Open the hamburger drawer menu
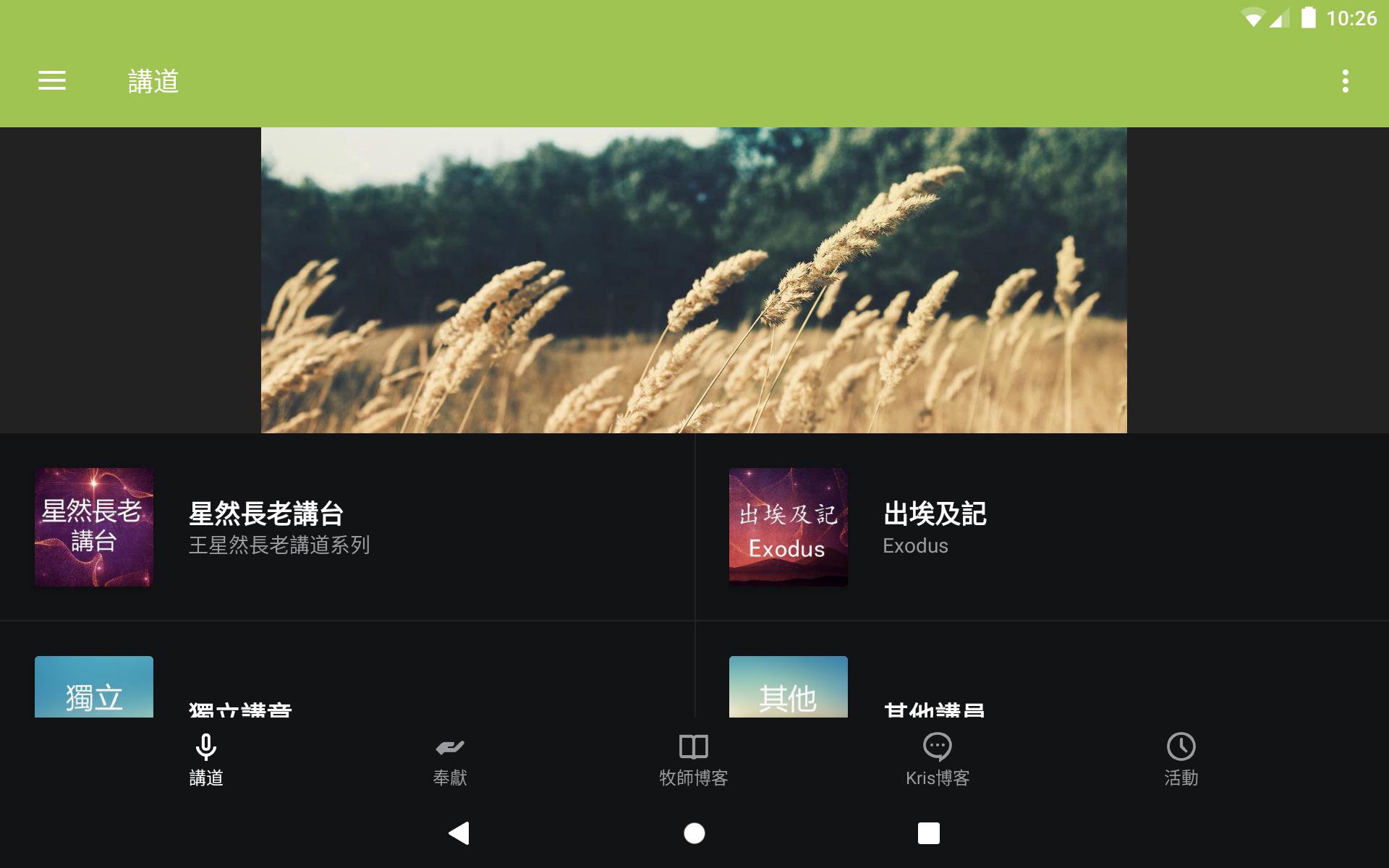 (52, 81)
